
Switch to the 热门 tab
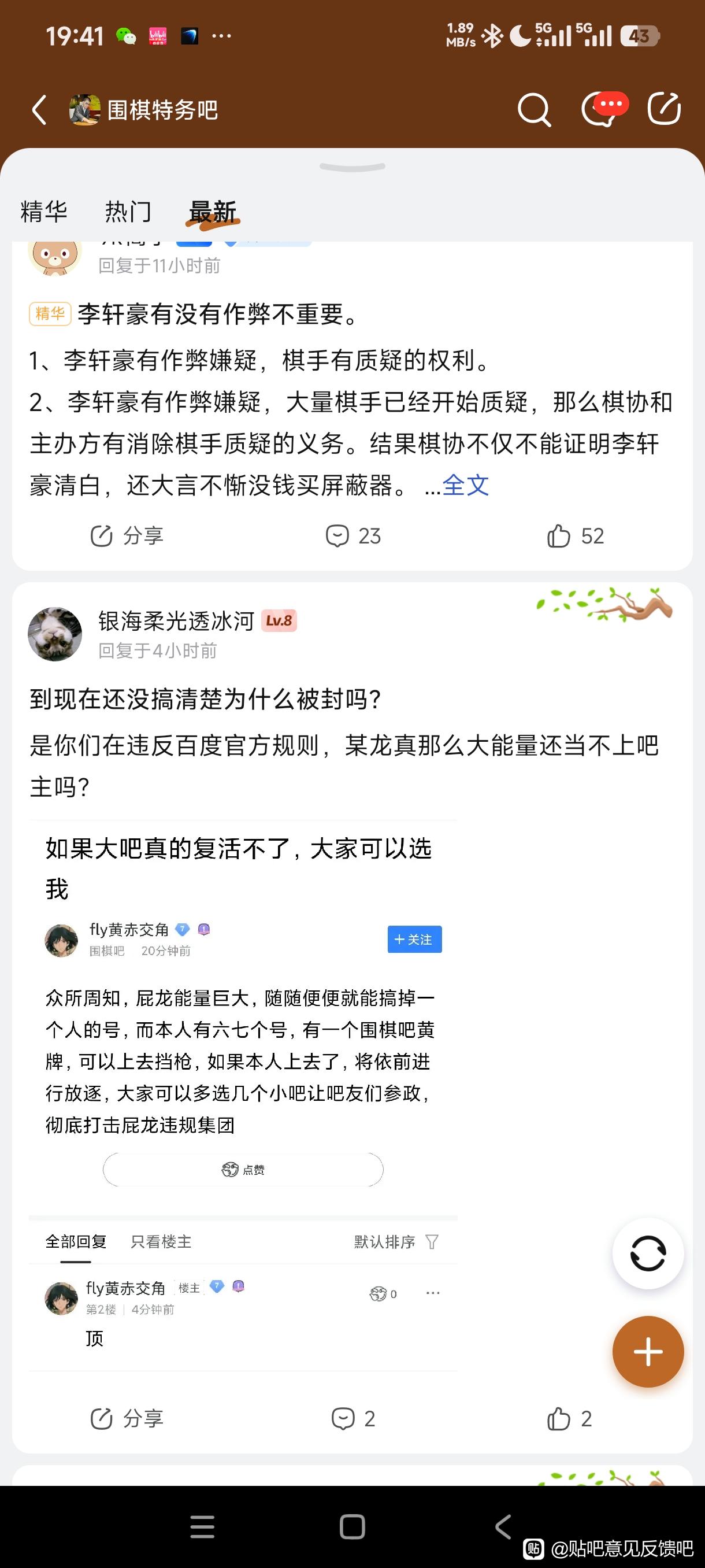point(128,212)
